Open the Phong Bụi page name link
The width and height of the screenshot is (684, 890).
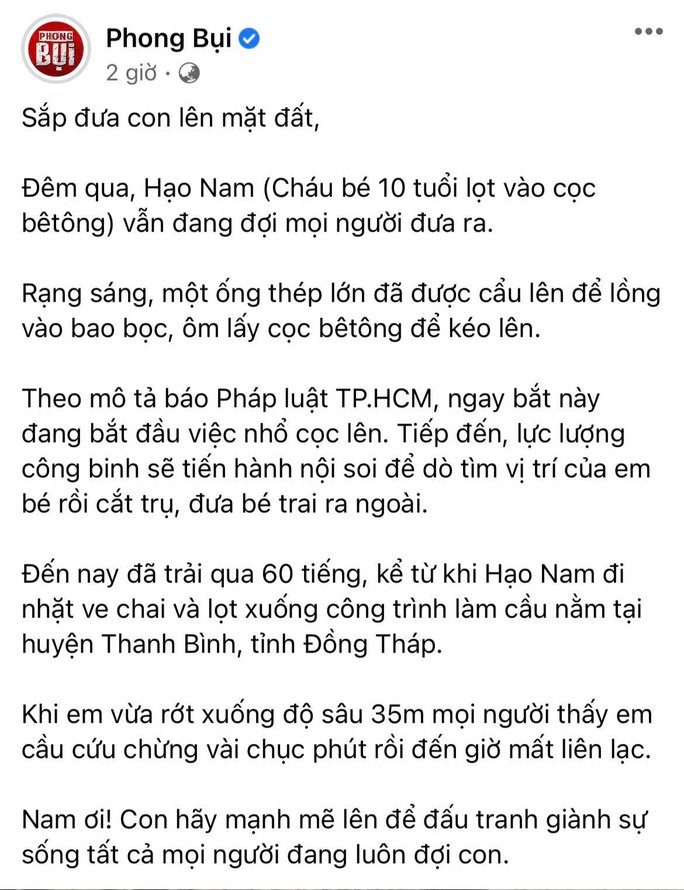point(168,39)
